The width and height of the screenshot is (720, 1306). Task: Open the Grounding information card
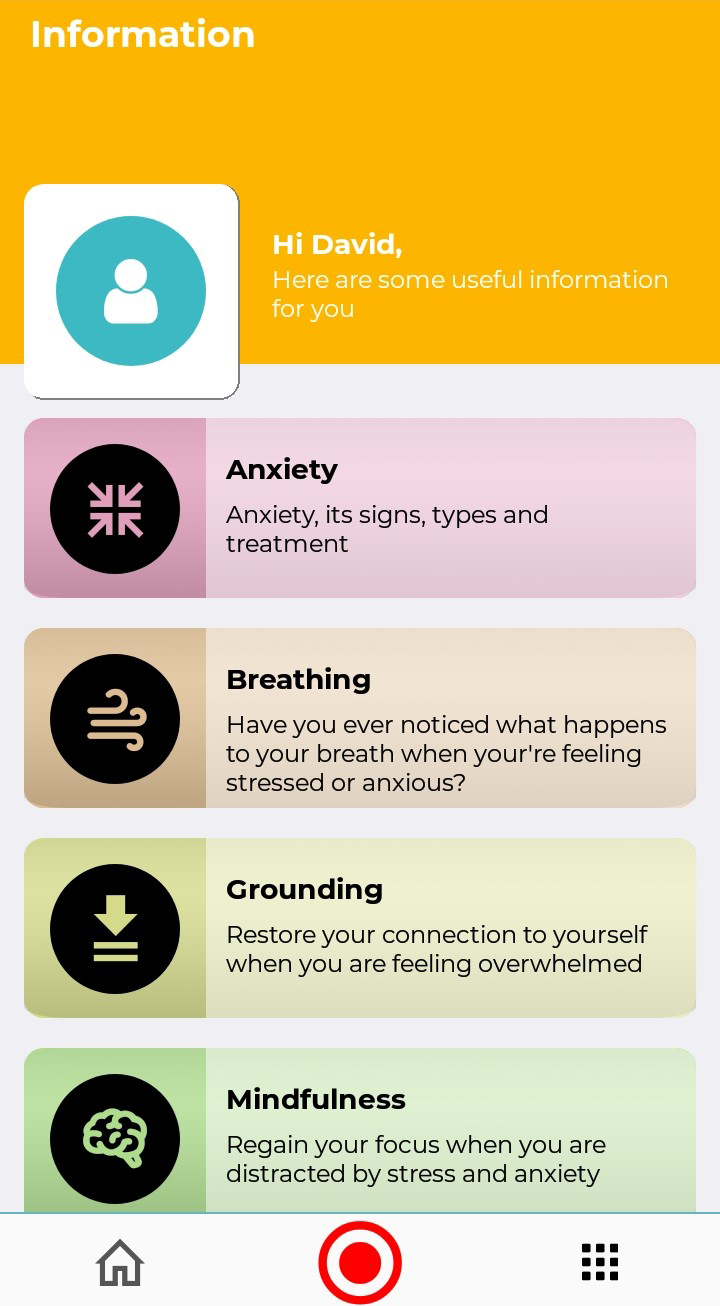(x=360, y=928)
